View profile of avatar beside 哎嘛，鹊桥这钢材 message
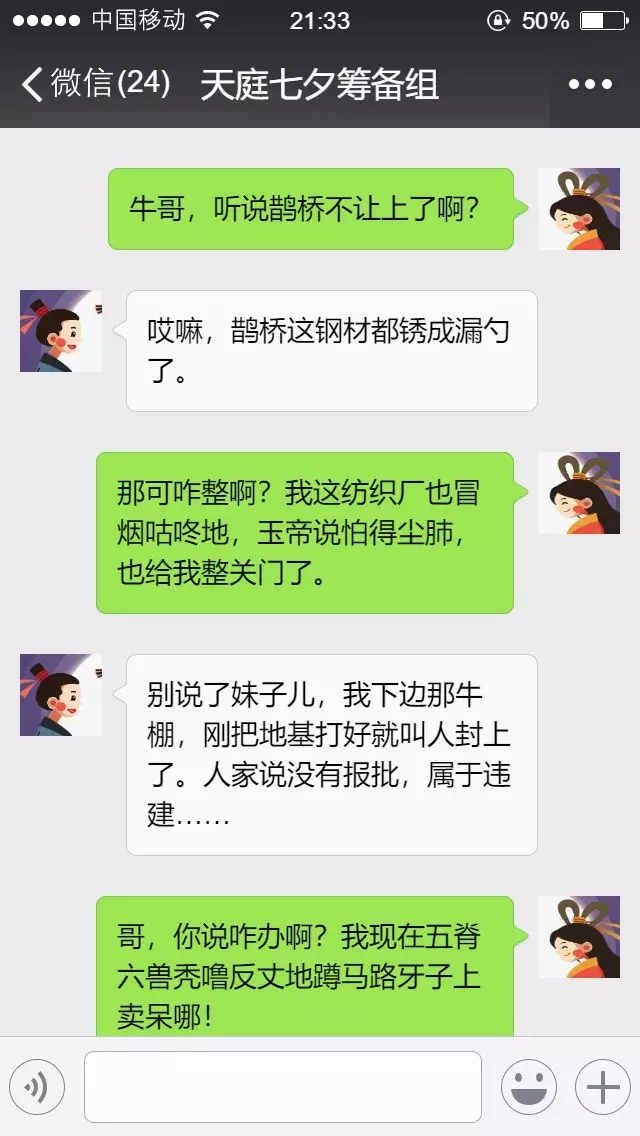 point(61,331)
